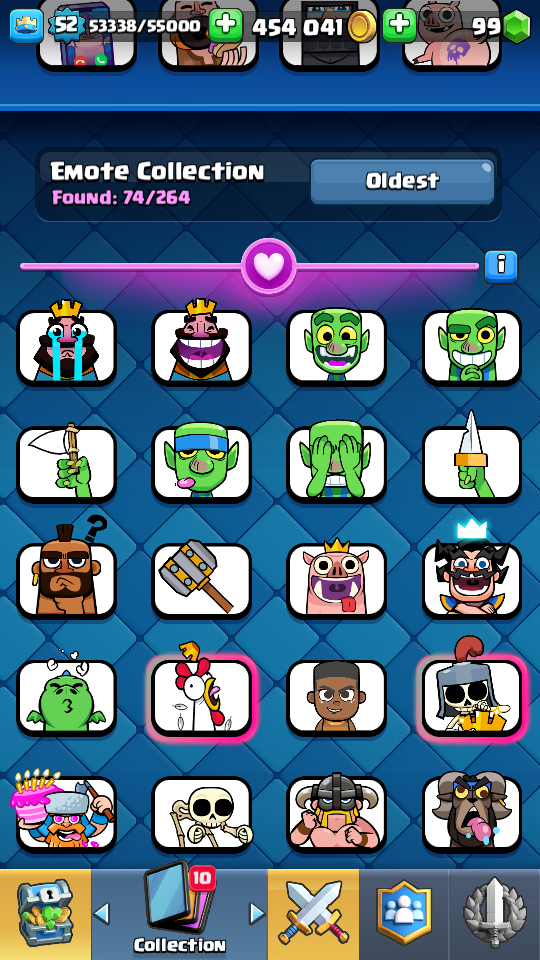
Task: Tap the left arrow beside Collection
Action: tap(102, 914)
